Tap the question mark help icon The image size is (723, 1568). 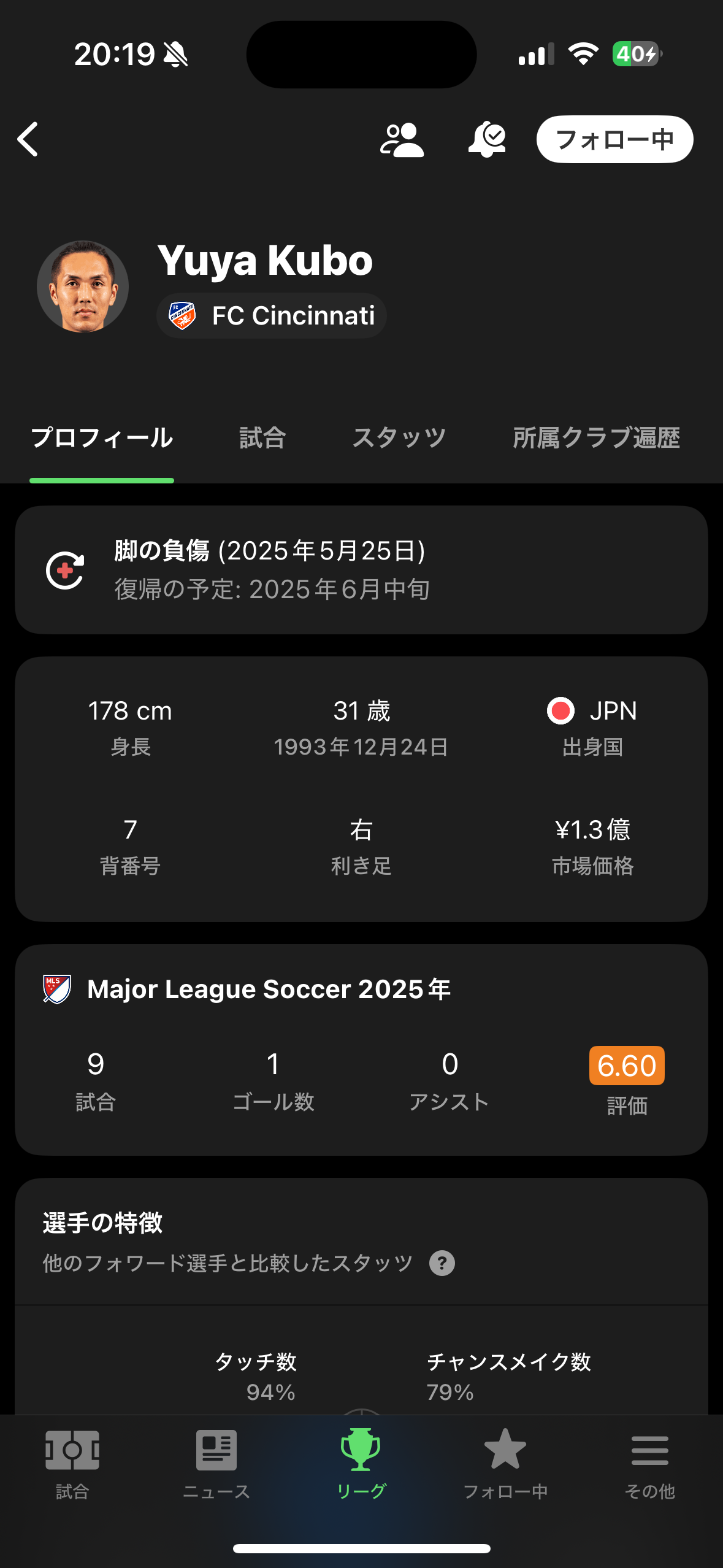[442, 1263]
